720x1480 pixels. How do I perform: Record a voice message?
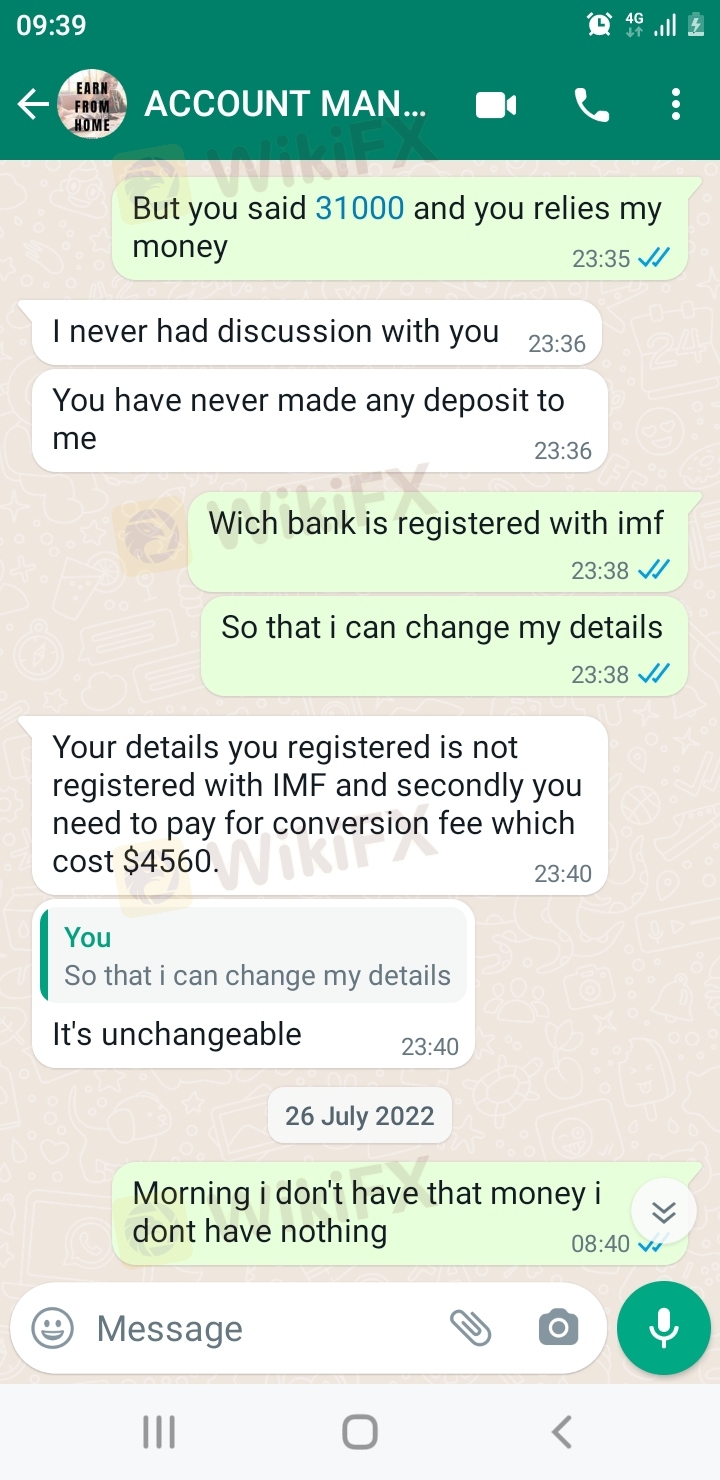[663, 1328]
